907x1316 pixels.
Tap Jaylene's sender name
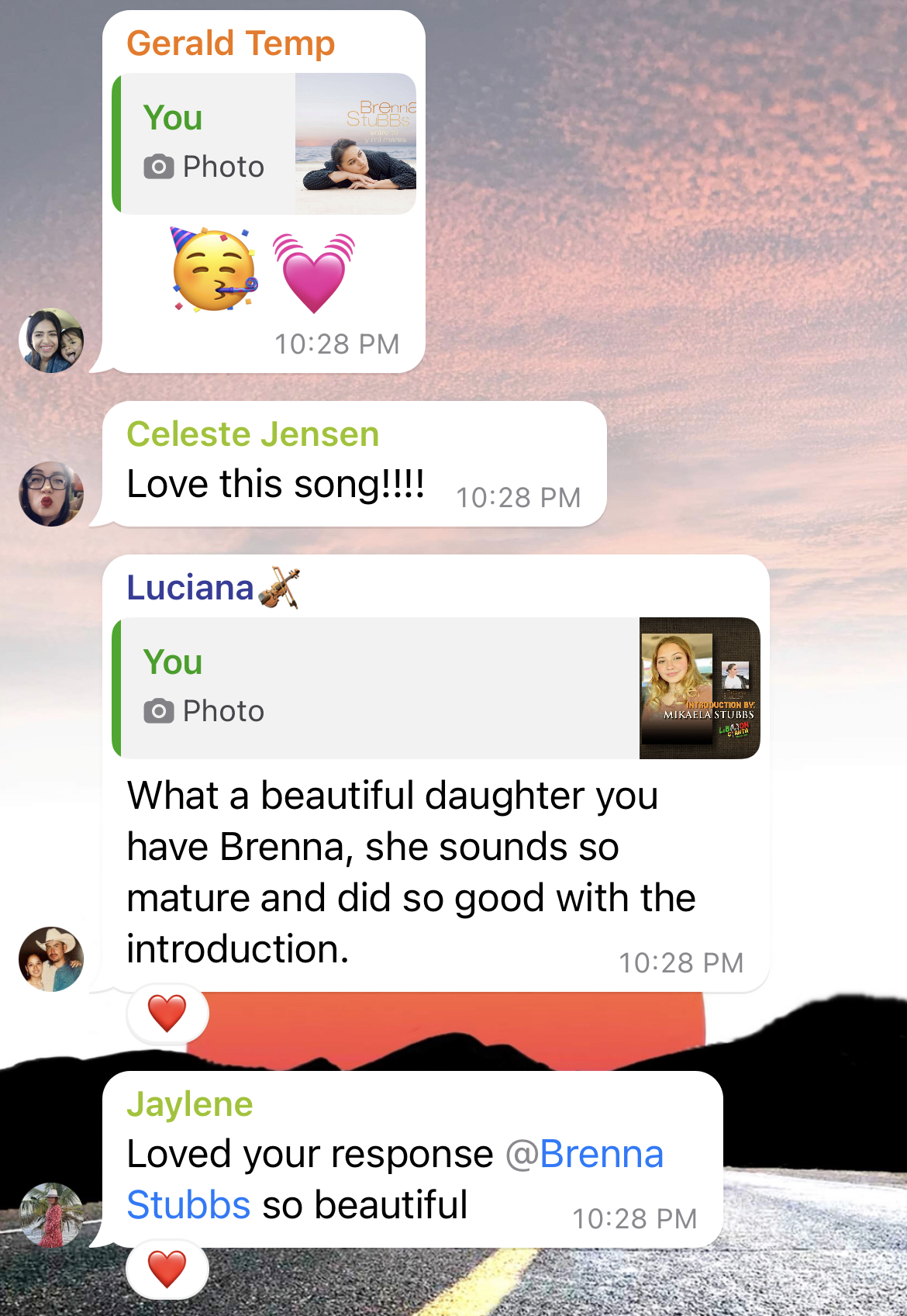point(190,1104)
